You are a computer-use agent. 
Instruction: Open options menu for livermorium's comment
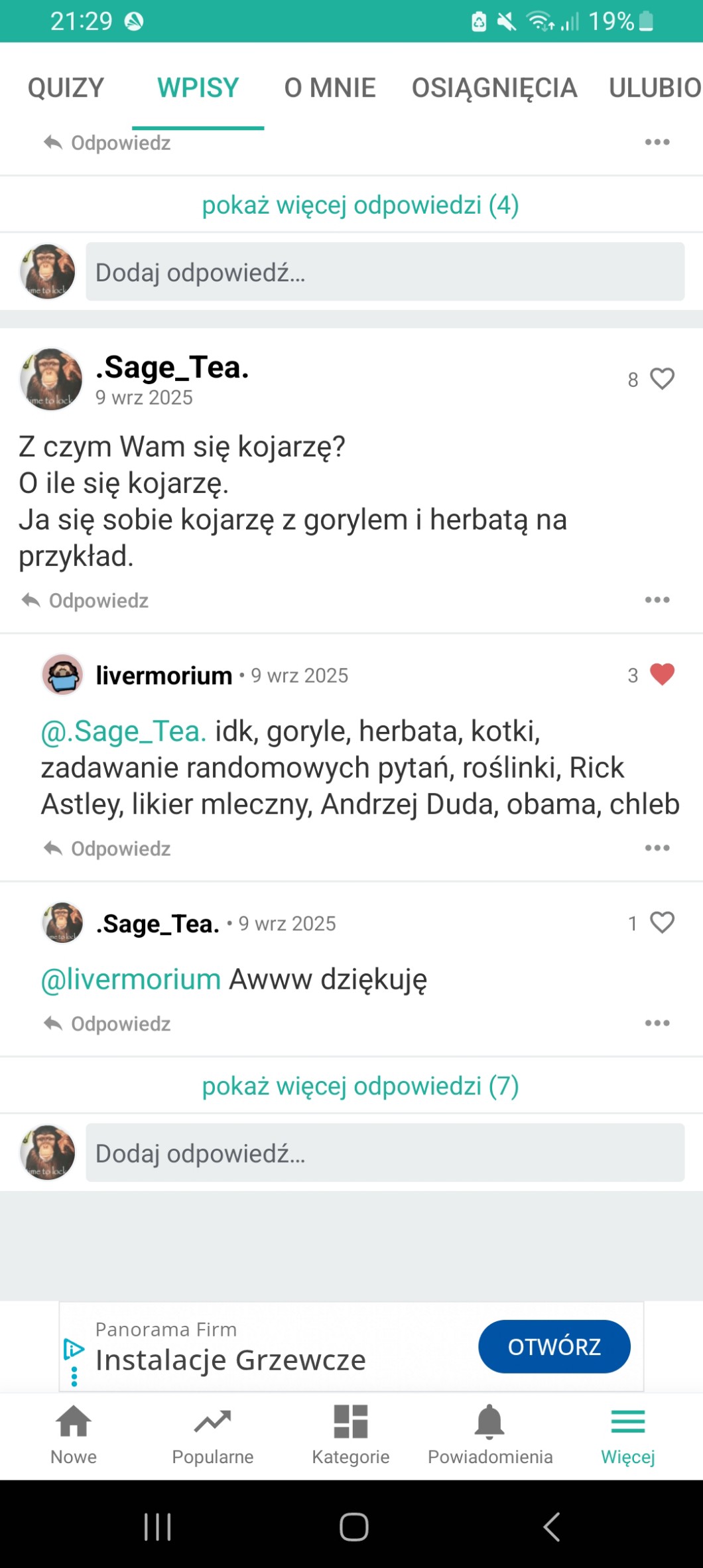coord(657,848)
